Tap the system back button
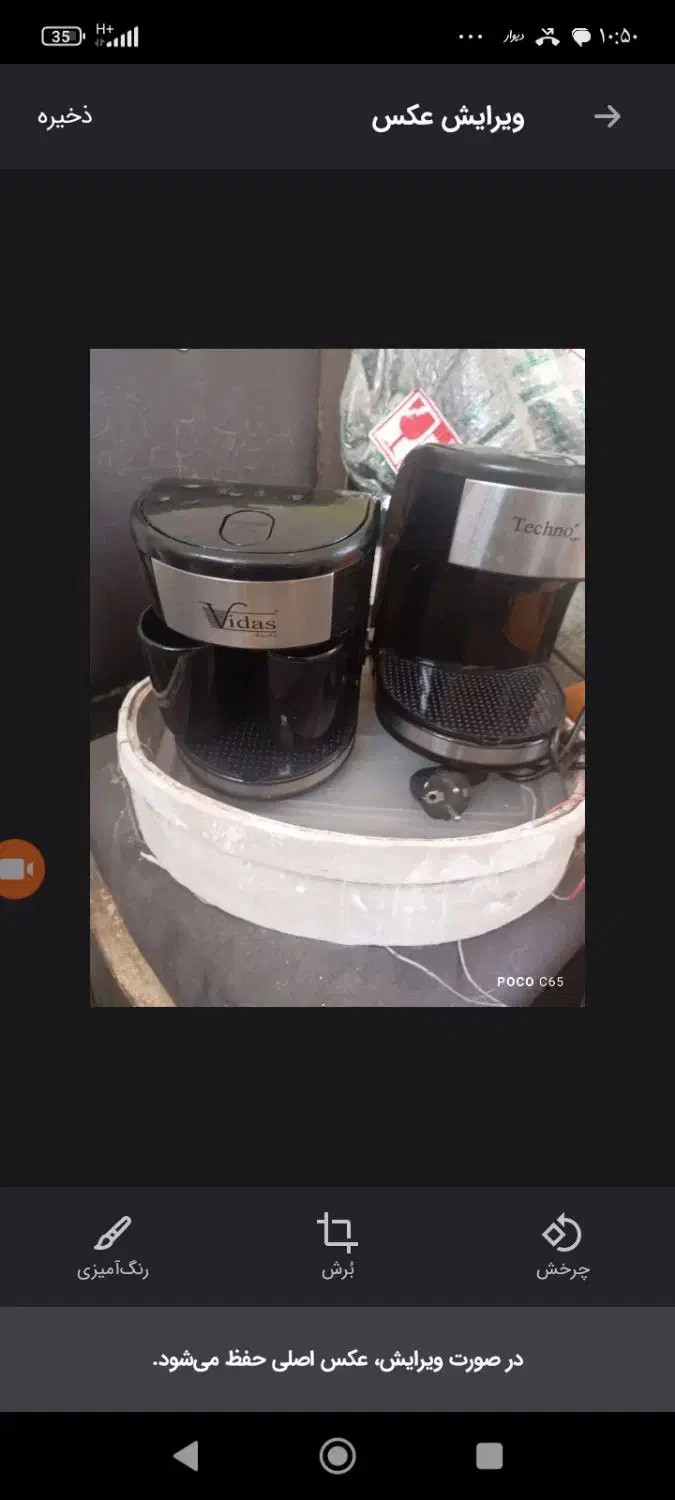The image size is (675, 1500). (186, 1455)
